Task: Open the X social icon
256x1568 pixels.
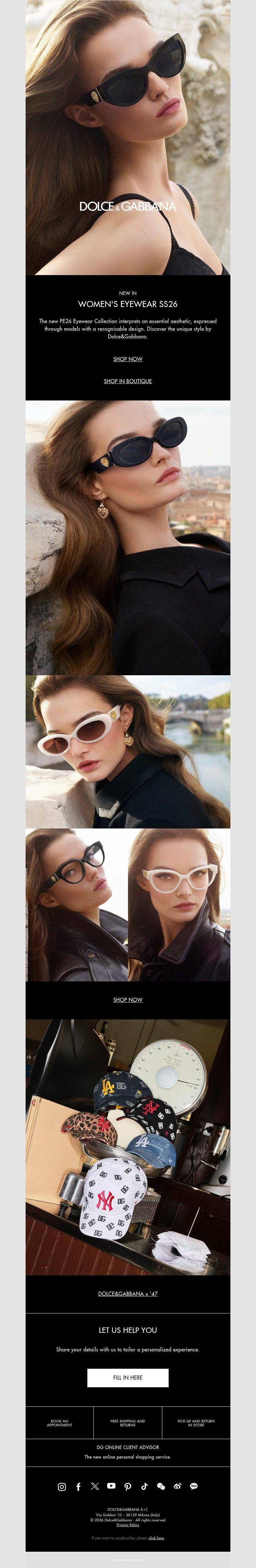Action: [94, 1486]
